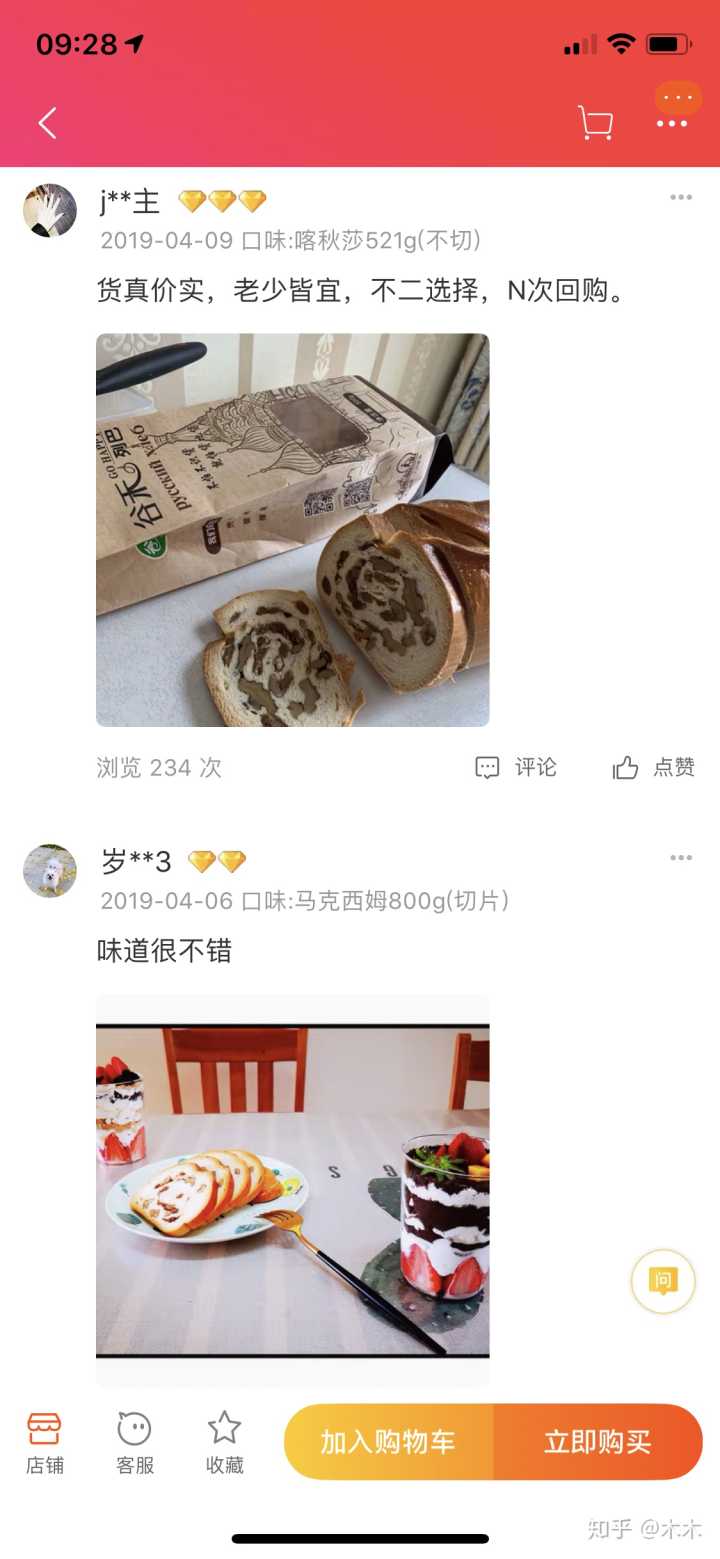
Task: Open j**主's profile avatar
Action: click(x=50, y=210)
